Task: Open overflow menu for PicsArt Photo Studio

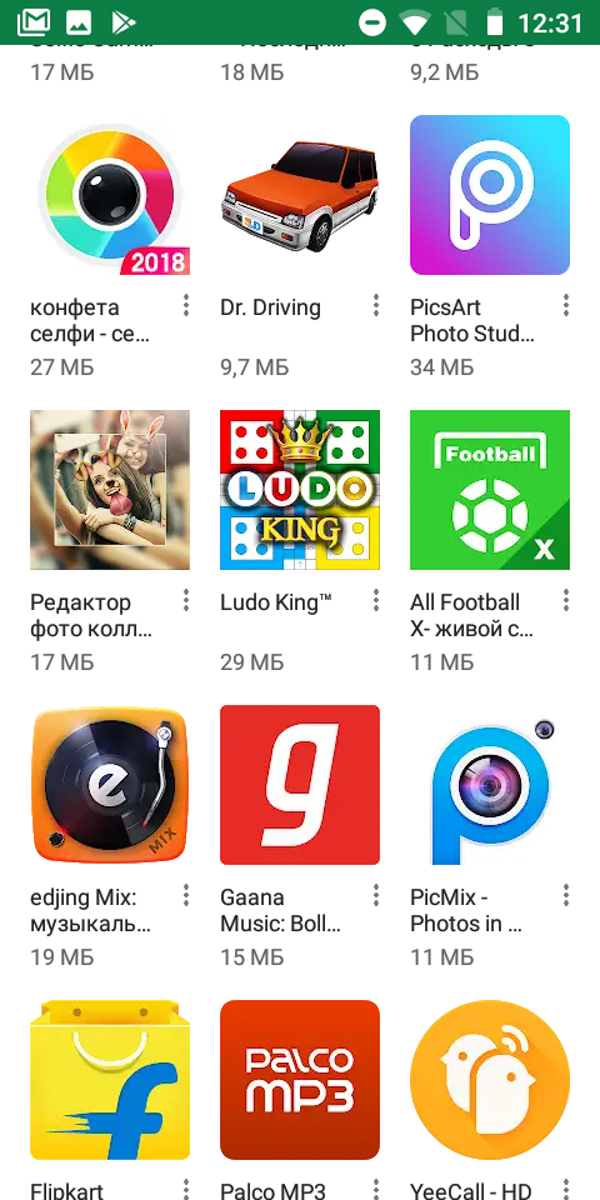Action: click(x=566, y=305)
